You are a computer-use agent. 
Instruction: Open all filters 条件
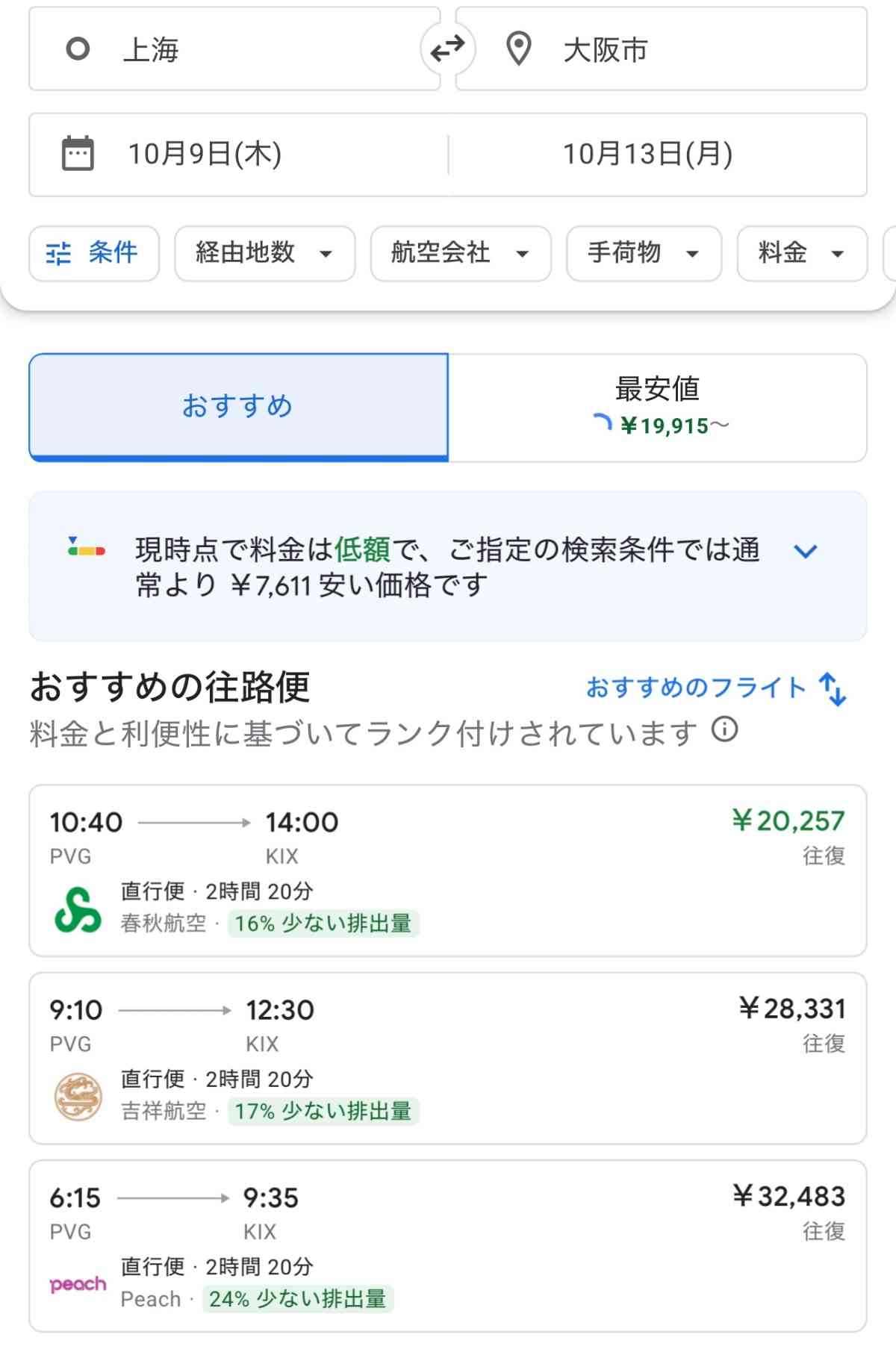point(94,253)
